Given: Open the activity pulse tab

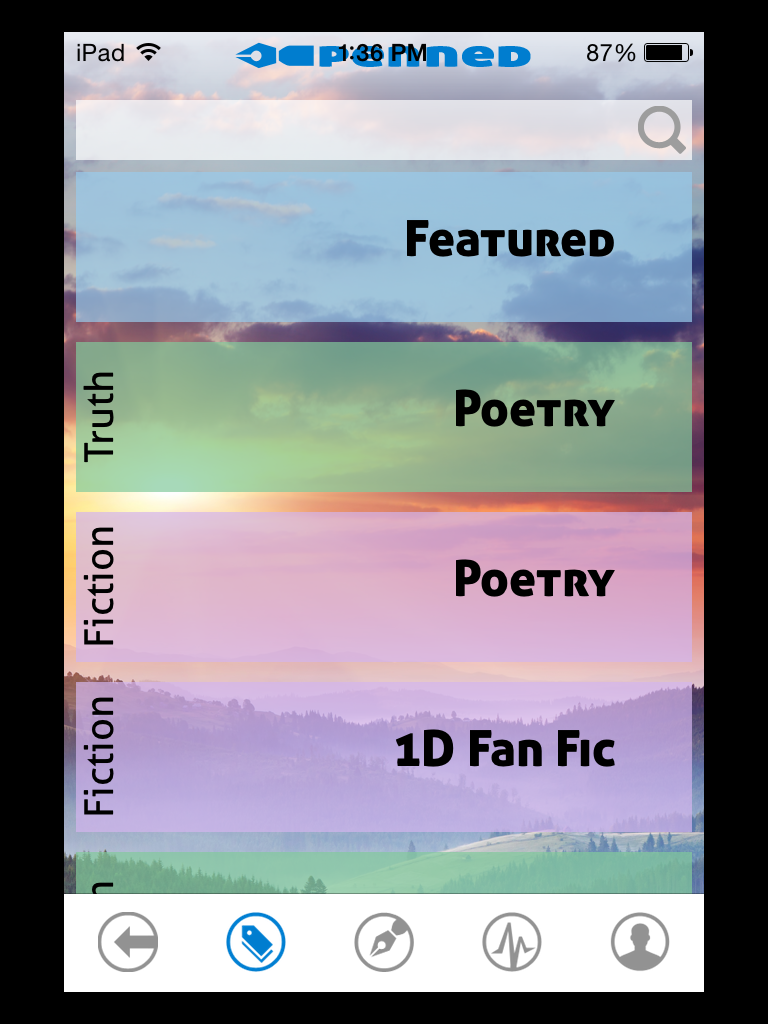Looking at the screenshot, I should point(512,942).
